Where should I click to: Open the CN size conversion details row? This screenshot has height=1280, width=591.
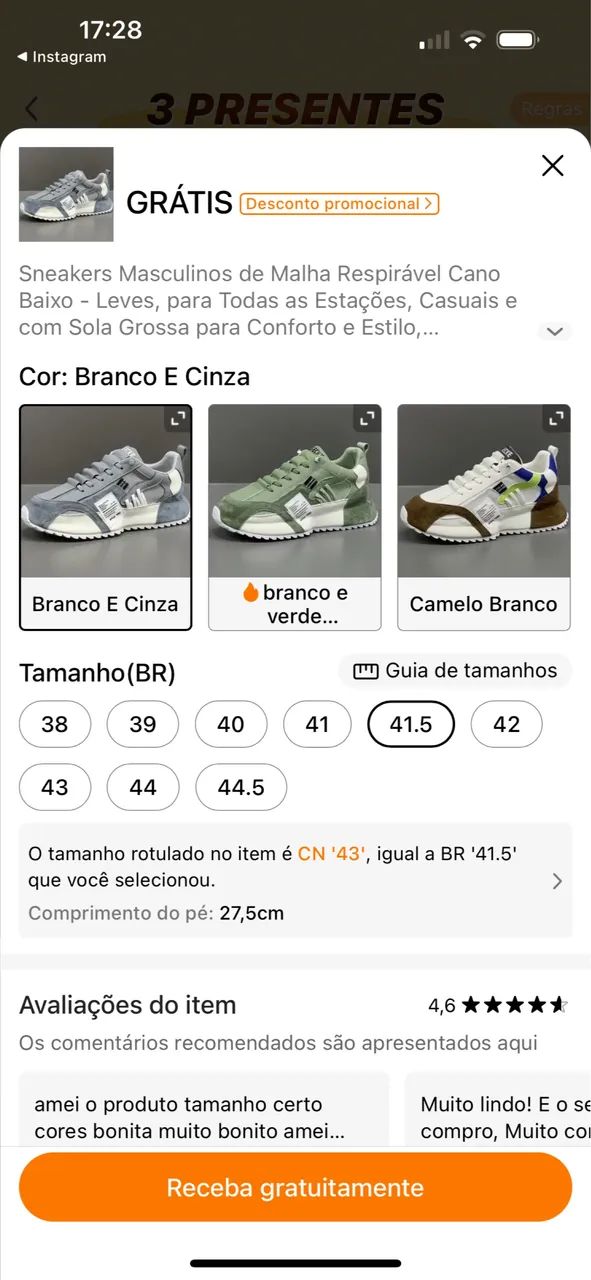point(295,880)
